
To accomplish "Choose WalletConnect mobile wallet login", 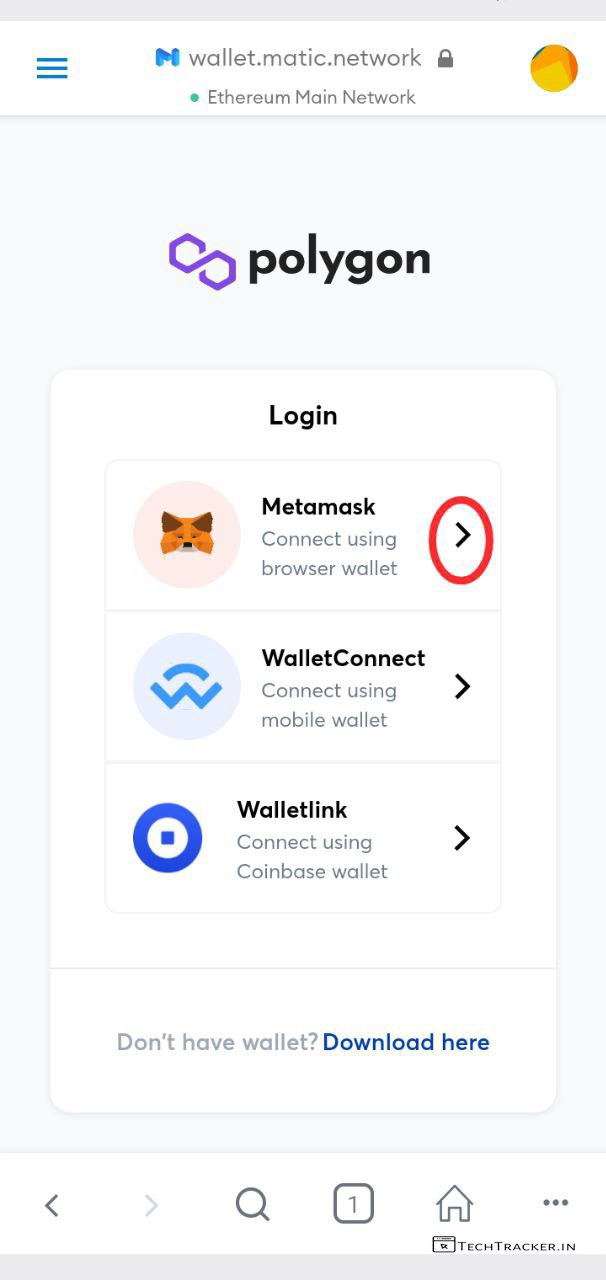I will pos(303,687).
